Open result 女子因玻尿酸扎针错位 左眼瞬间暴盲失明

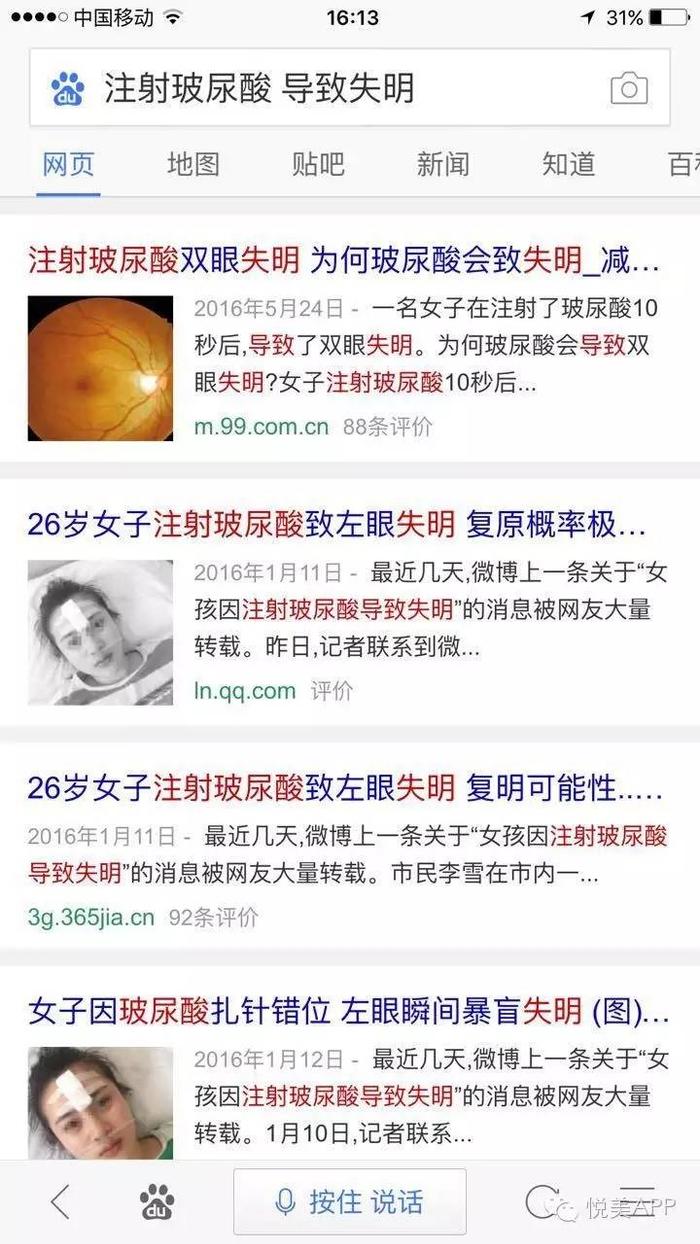[x=348, y=1011]
